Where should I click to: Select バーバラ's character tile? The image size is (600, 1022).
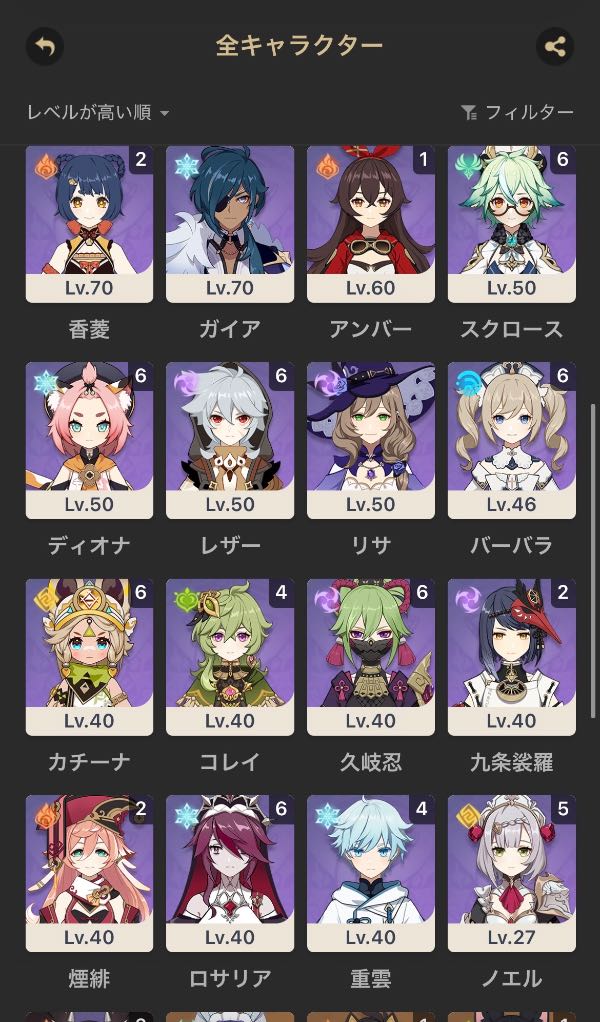512,440
